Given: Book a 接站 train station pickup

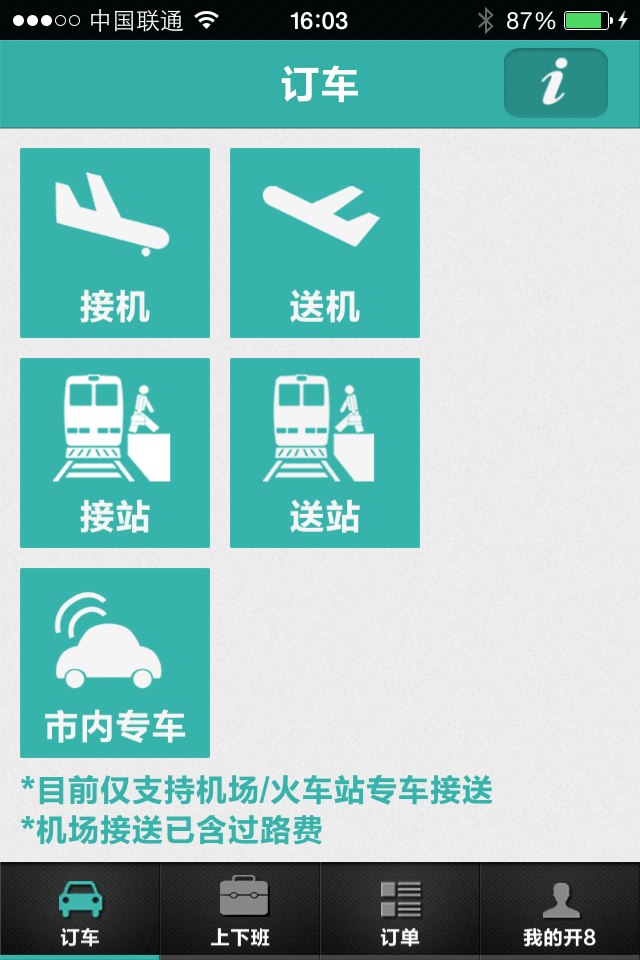Looking at the screenshot, I should click(115, 453).
